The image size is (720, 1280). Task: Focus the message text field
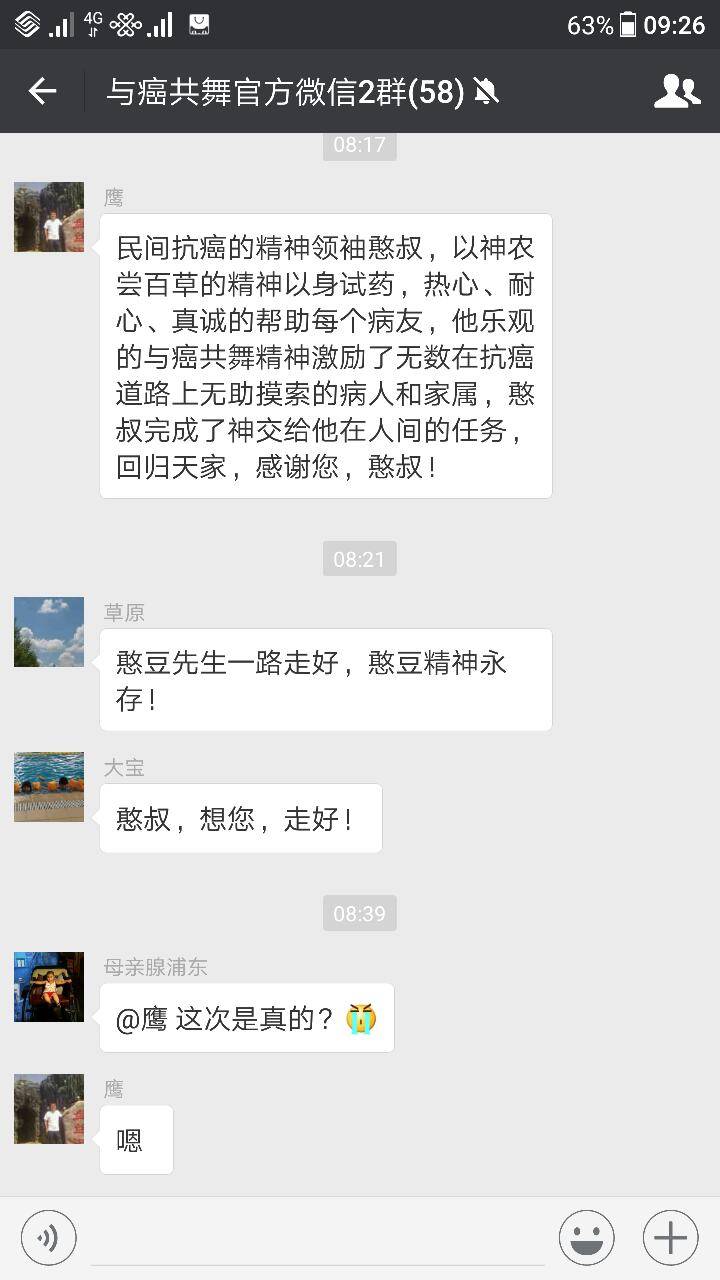(x=318, y=1240)
